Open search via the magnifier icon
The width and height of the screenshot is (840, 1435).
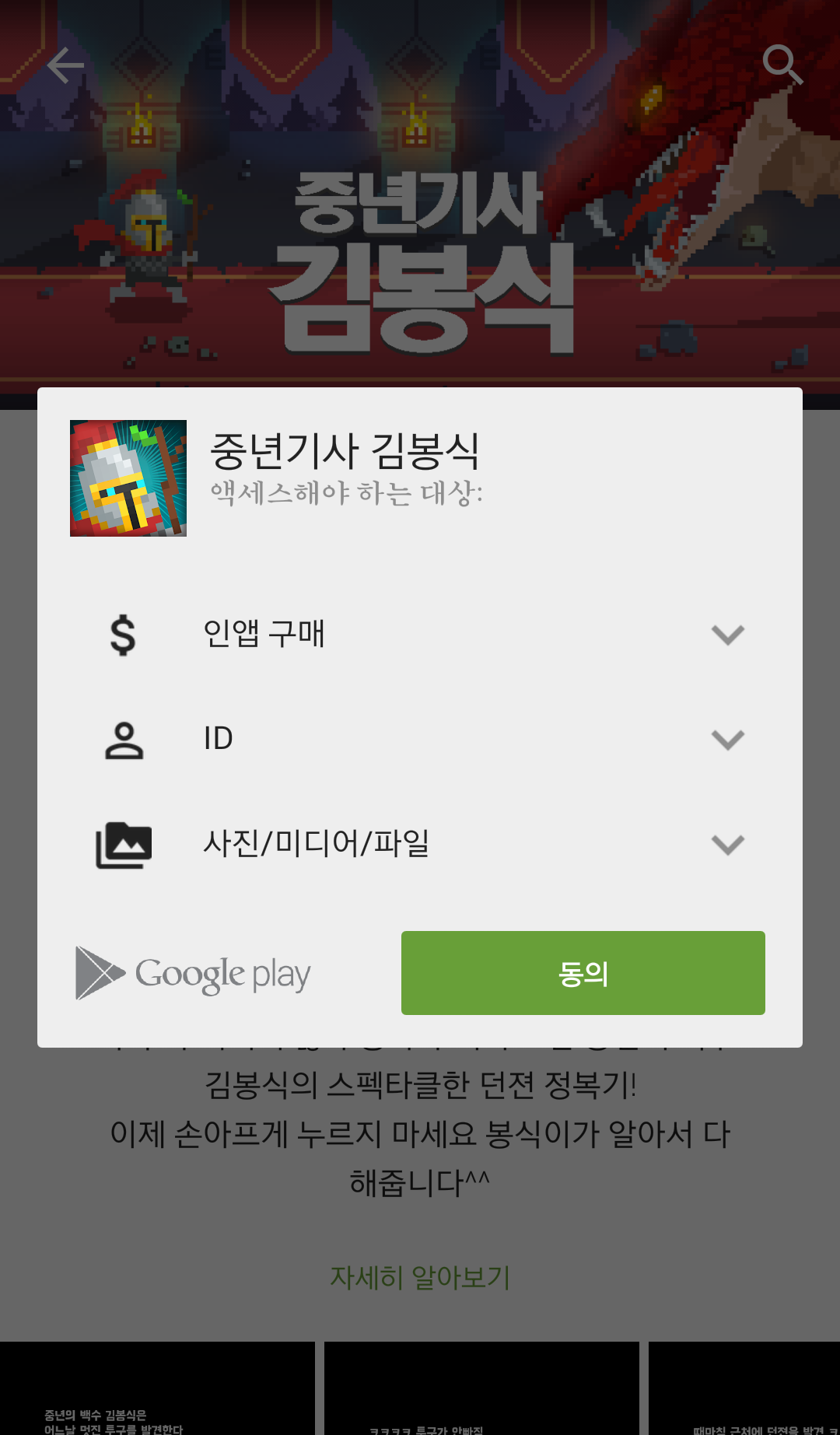tap(781, 65)
